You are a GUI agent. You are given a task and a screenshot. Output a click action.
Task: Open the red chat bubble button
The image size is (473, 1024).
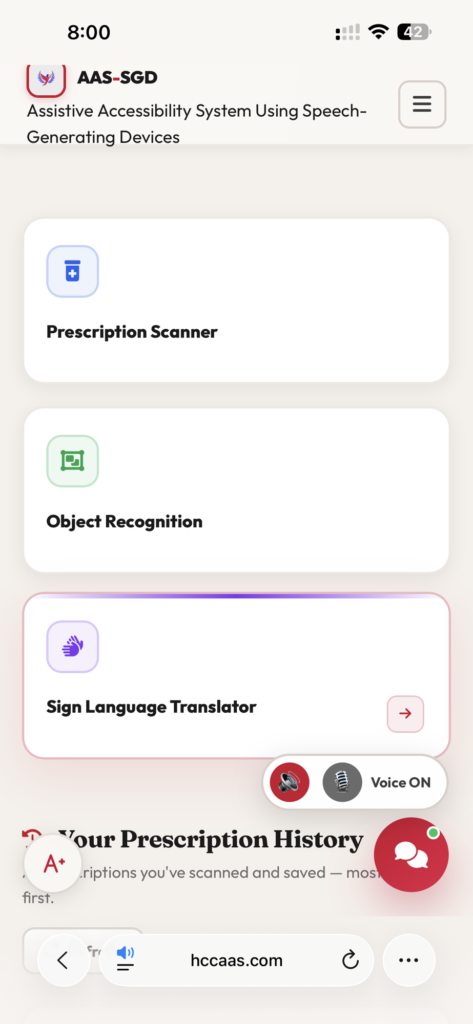pyautogui.click(x=412, y=854)
